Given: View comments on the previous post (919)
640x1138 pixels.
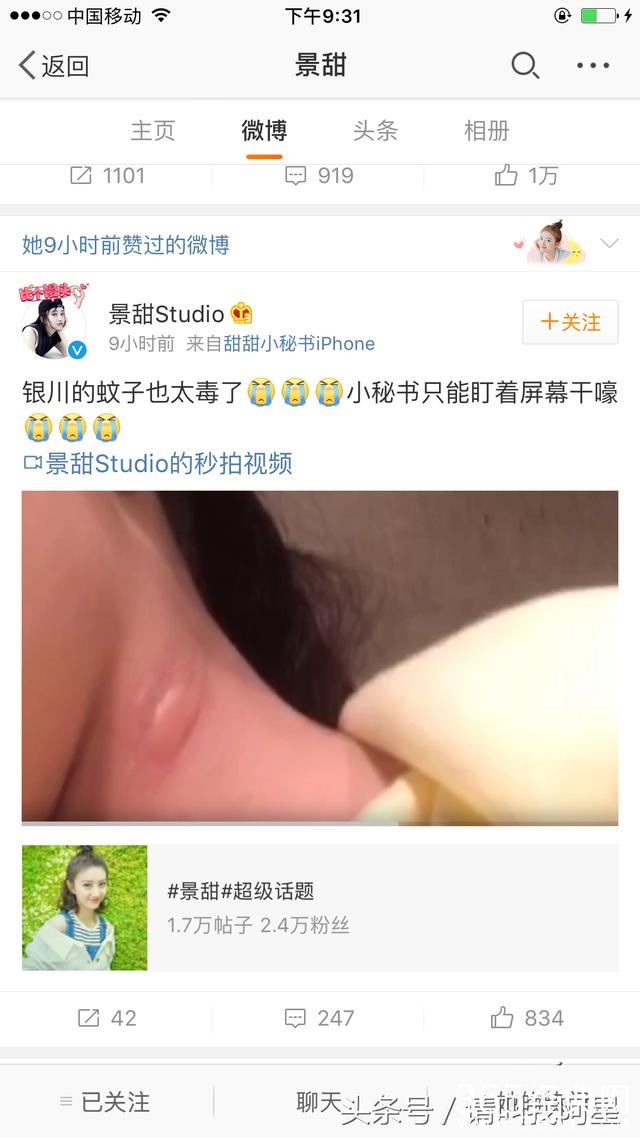Looking at the screenshot, I should (x=320, y=176).
